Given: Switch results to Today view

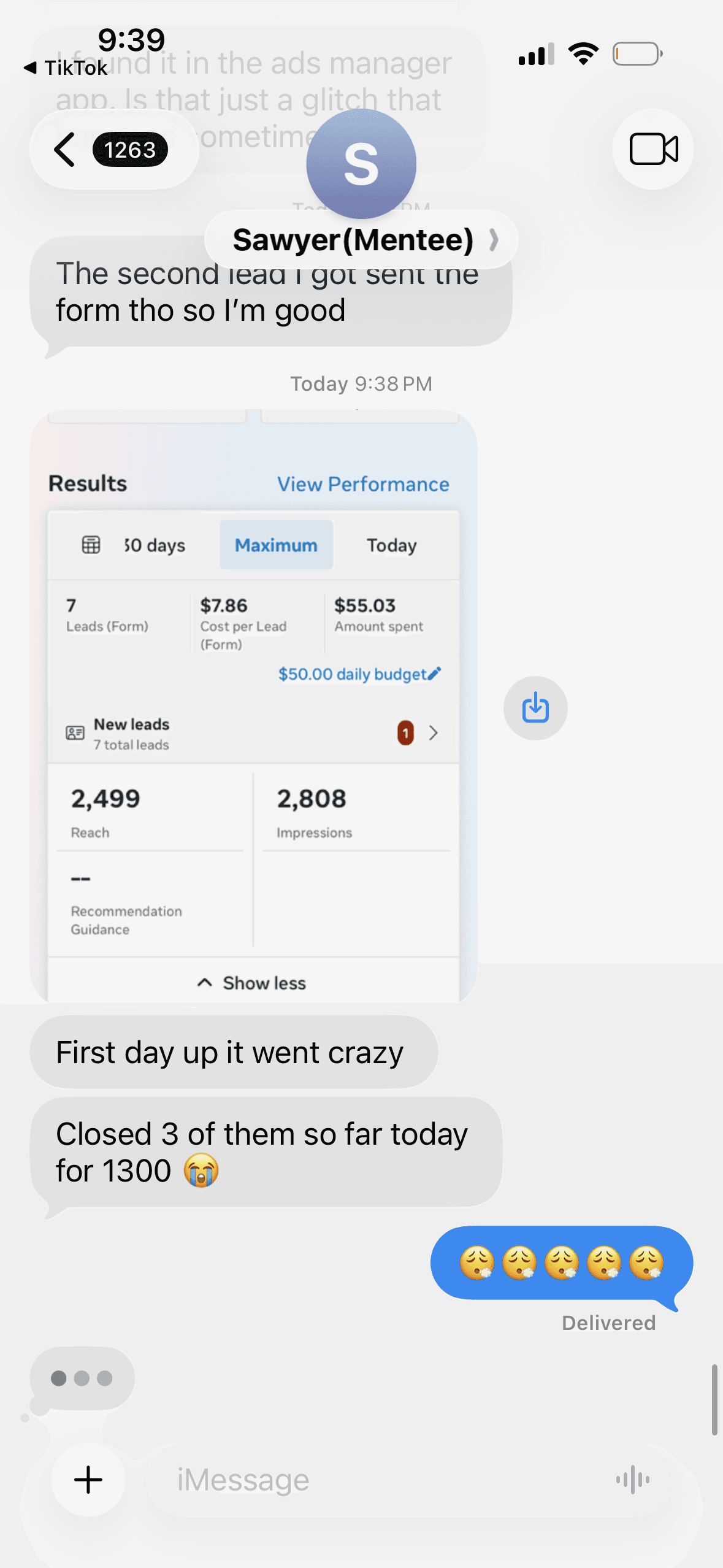Looking at the screenshot, I should (392, 544).
